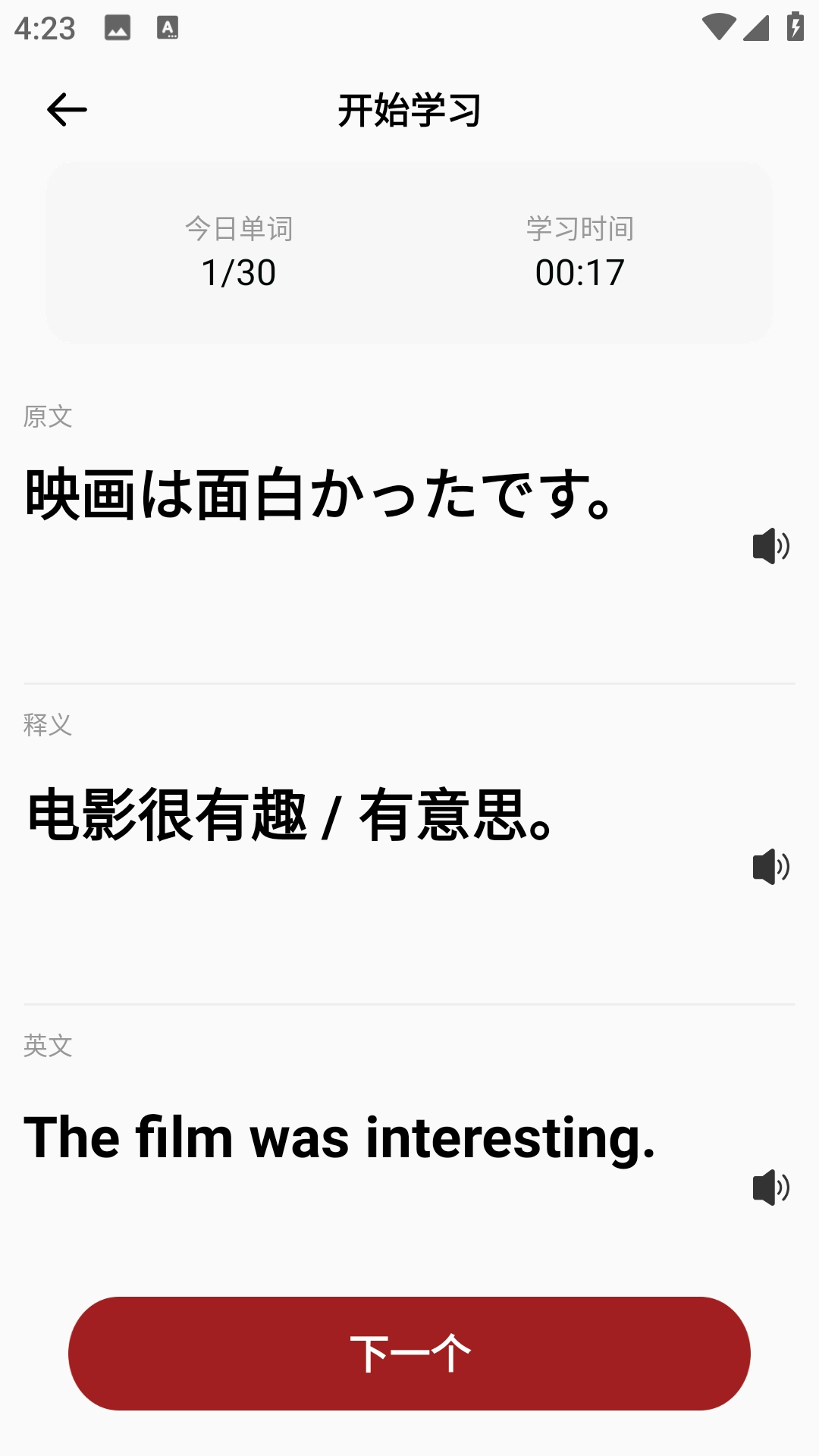Select the 英文 section label
Image resolution: width=819 pixels, height=1456 pixels.
pos(48,1046)
